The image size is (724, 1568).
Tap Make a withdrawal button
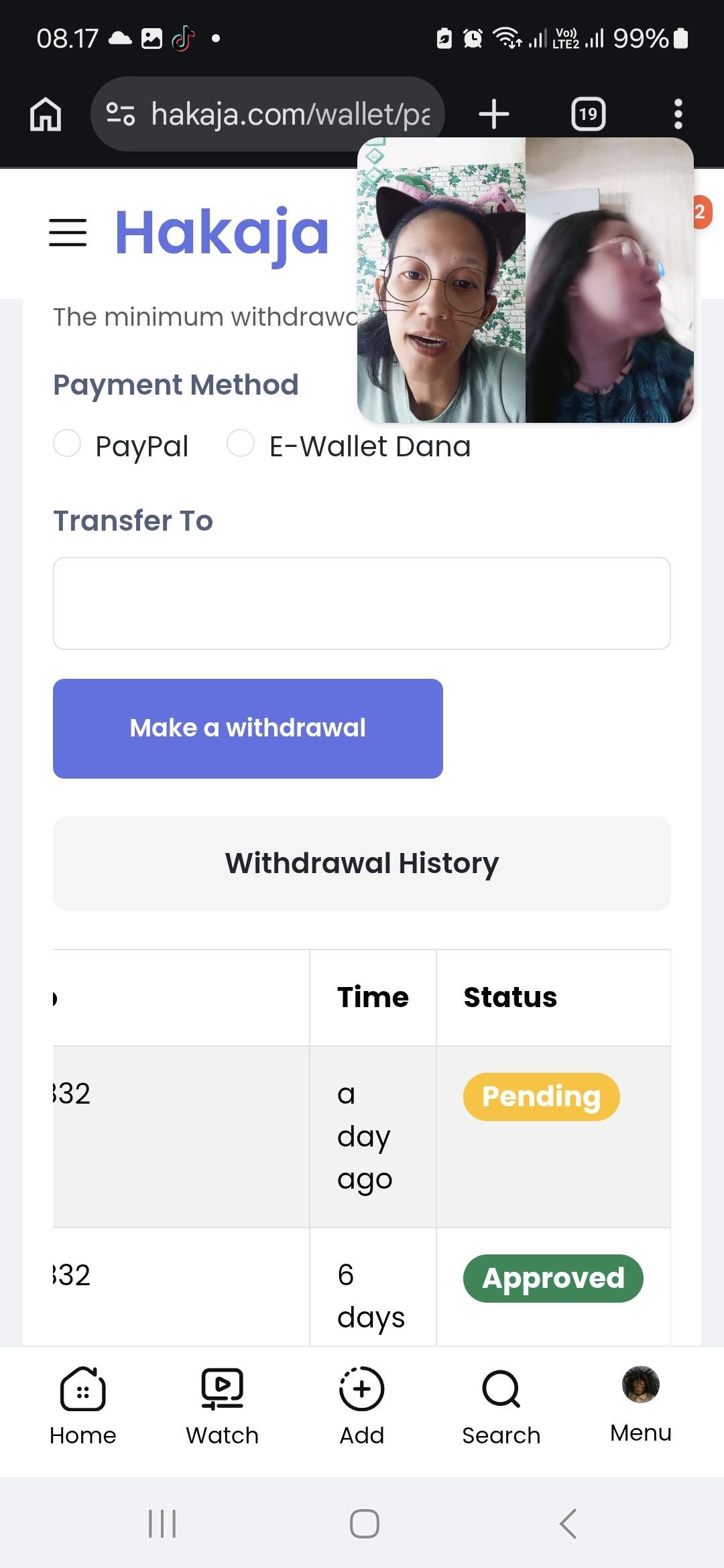248,728
